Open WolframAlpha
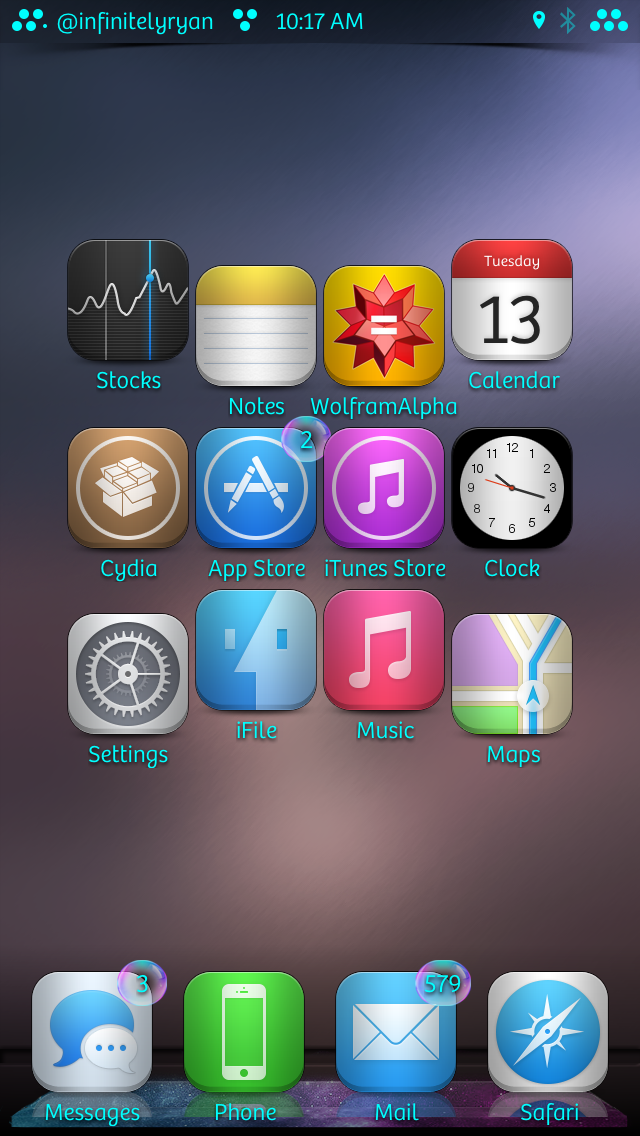This screenshot has width=640, height=1136. click(x=384, y=326)
